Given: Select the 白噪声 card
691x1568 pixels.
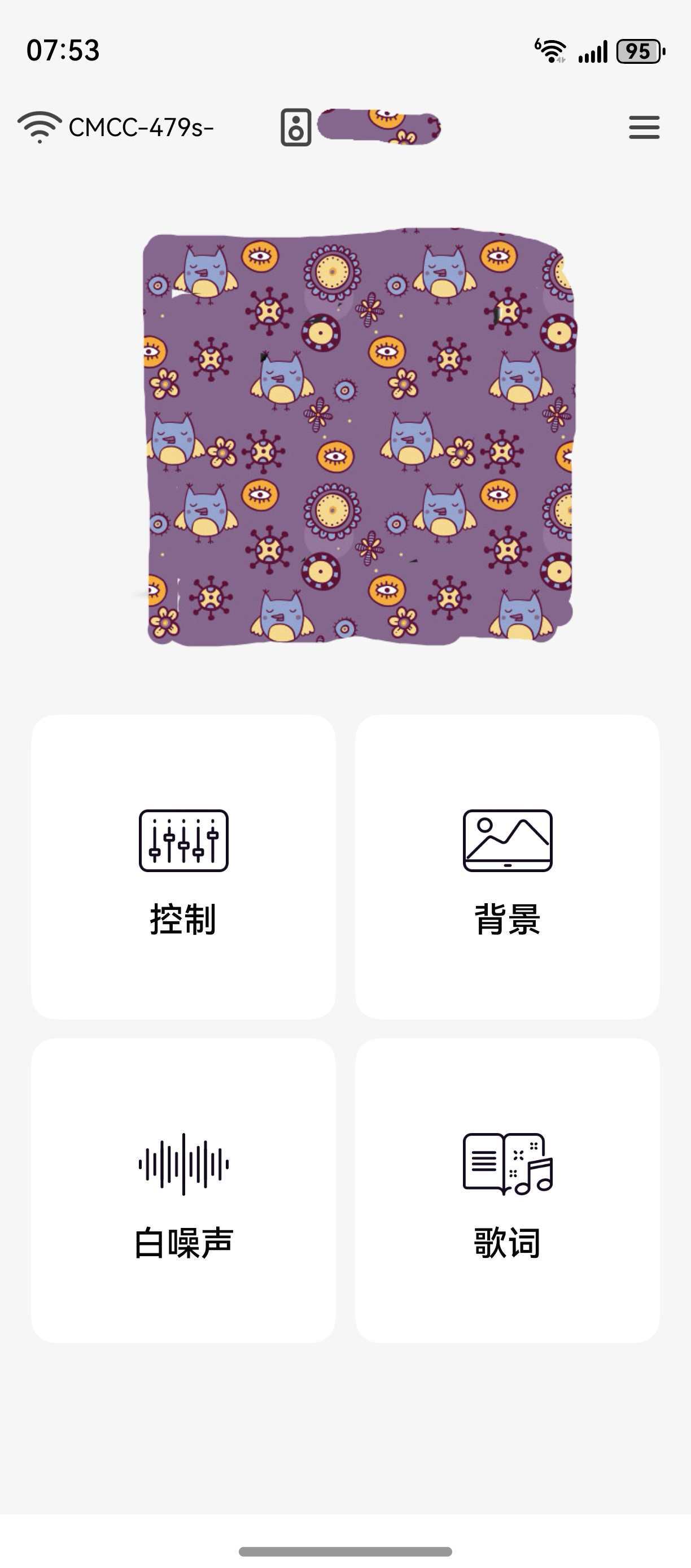Looking at the screenshot, I should coord(183,1191).
